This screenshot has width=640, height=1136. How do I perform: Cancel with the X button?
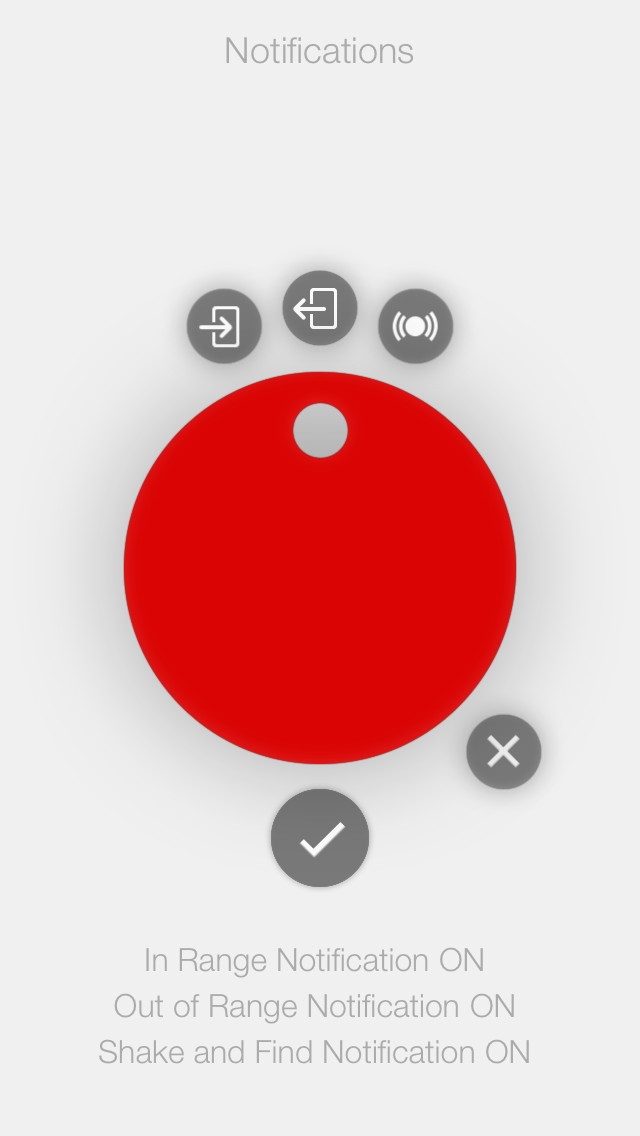pyautogui.click(x=503, y=752)
